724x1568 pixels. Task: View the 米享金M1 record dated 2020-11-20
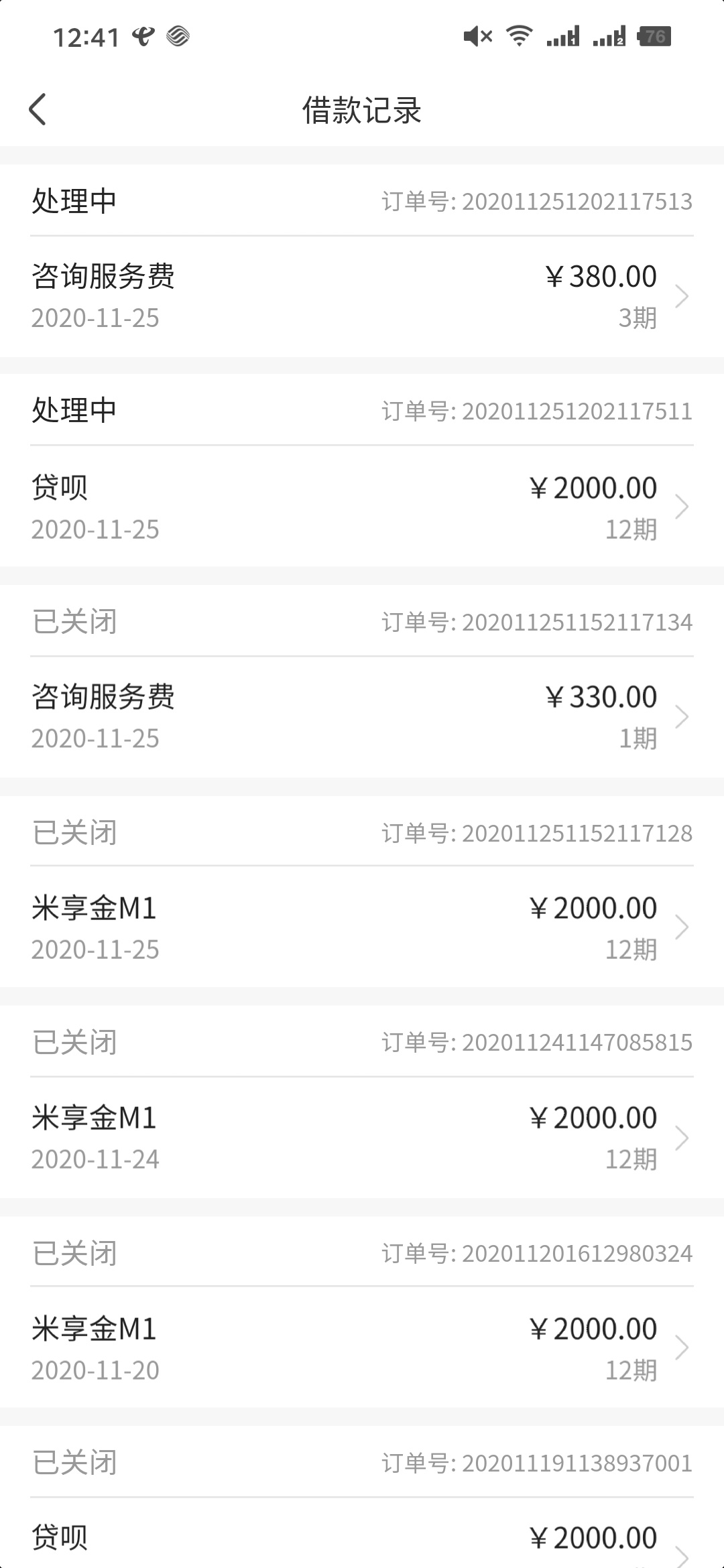[362, 1348]
